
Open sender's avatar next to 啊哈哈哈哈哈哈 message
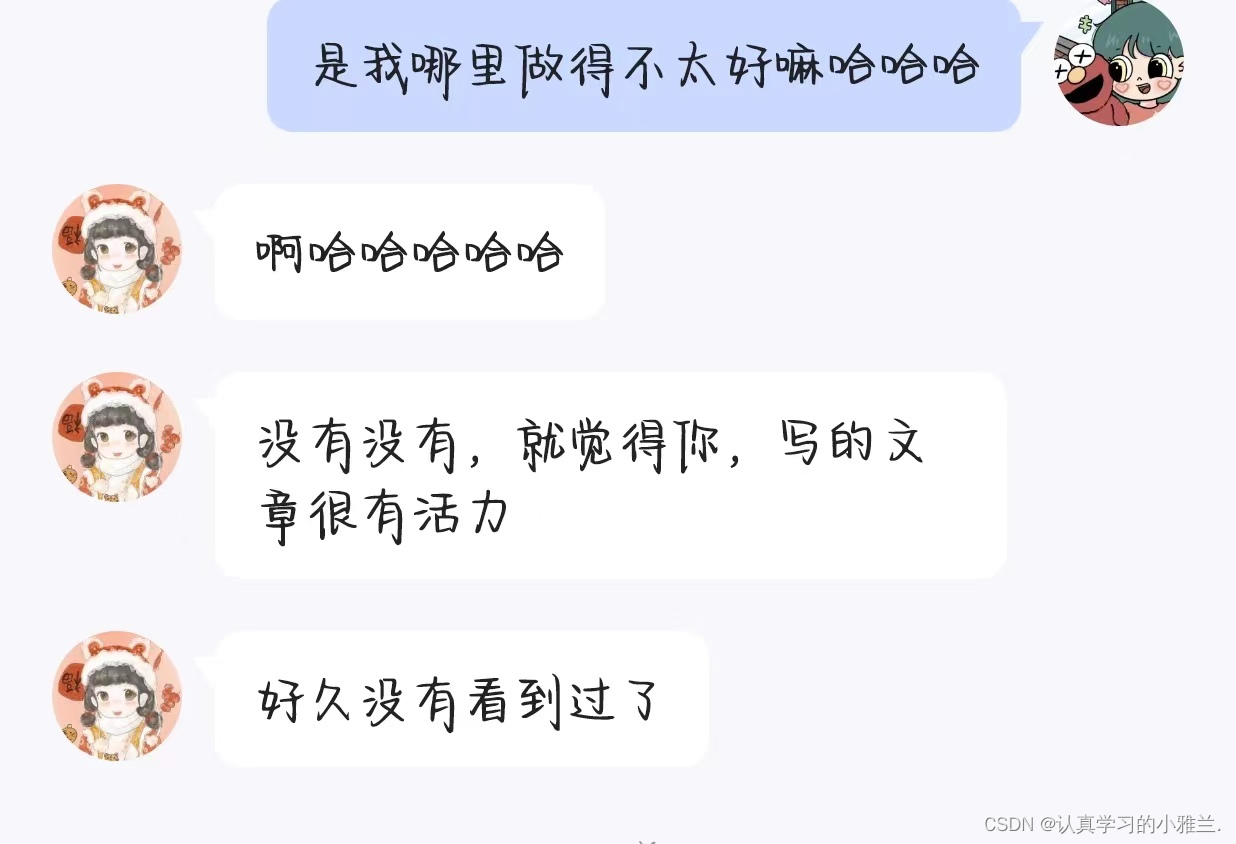117,249
